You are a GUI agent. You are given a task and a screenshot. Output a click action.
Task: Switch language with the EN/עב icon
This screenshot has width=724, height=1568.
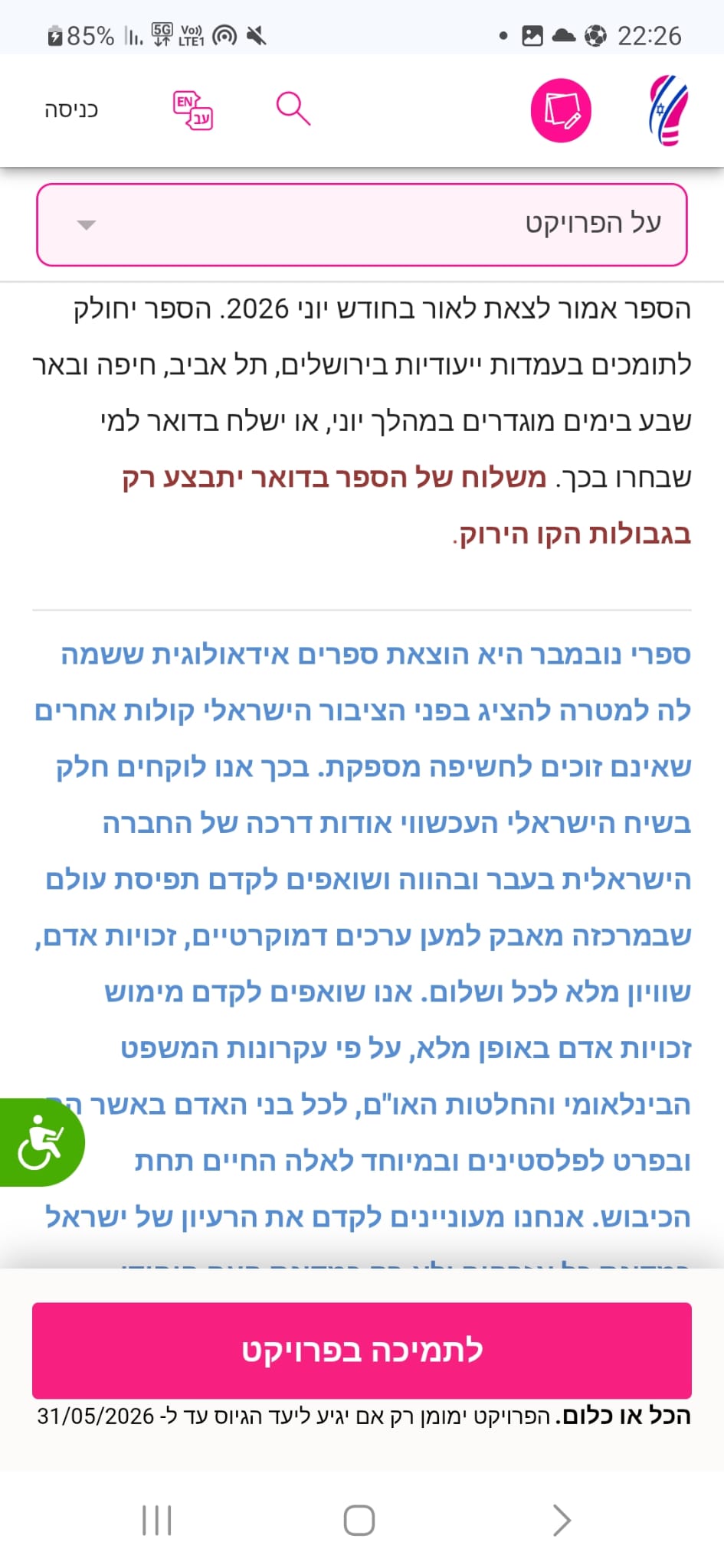click(192, 110)
